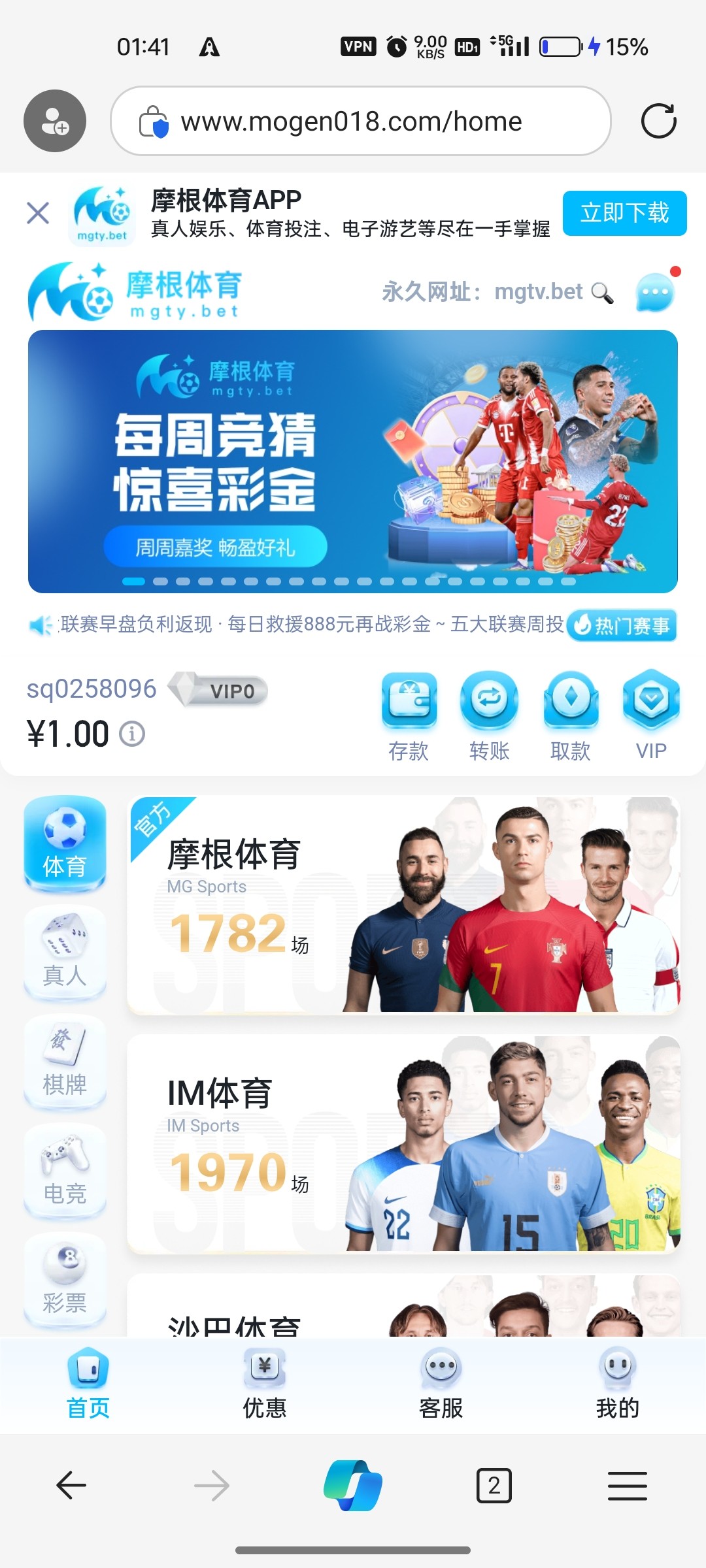The image size is (706, 1568).
Task: Dismiss the 摩根体育APP download banner
Action: pyautogui.click(x=38, y=213)
